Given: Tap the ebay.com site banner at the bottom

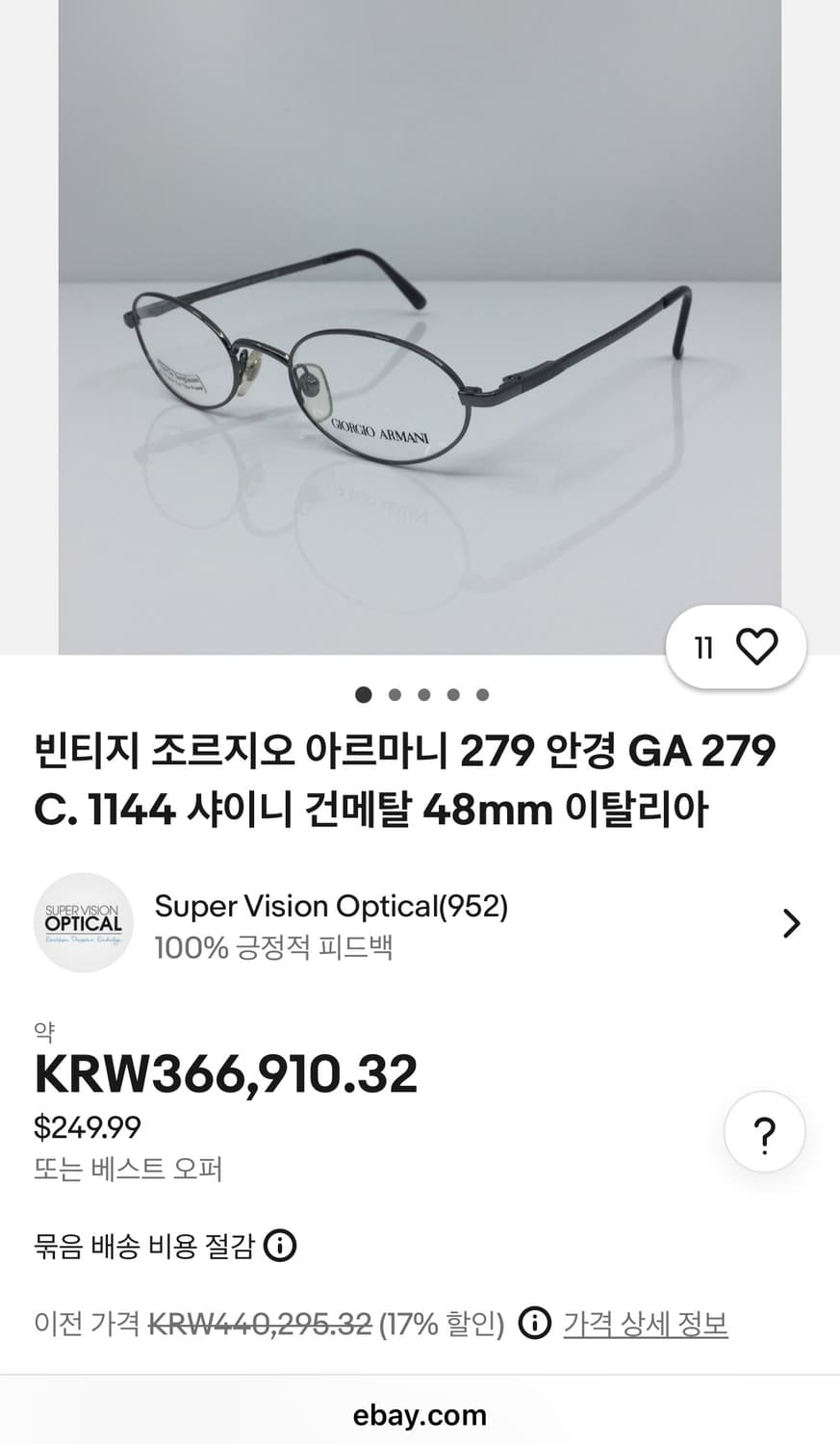Looking at the screenshot, I should click(x=420, y=1414).
